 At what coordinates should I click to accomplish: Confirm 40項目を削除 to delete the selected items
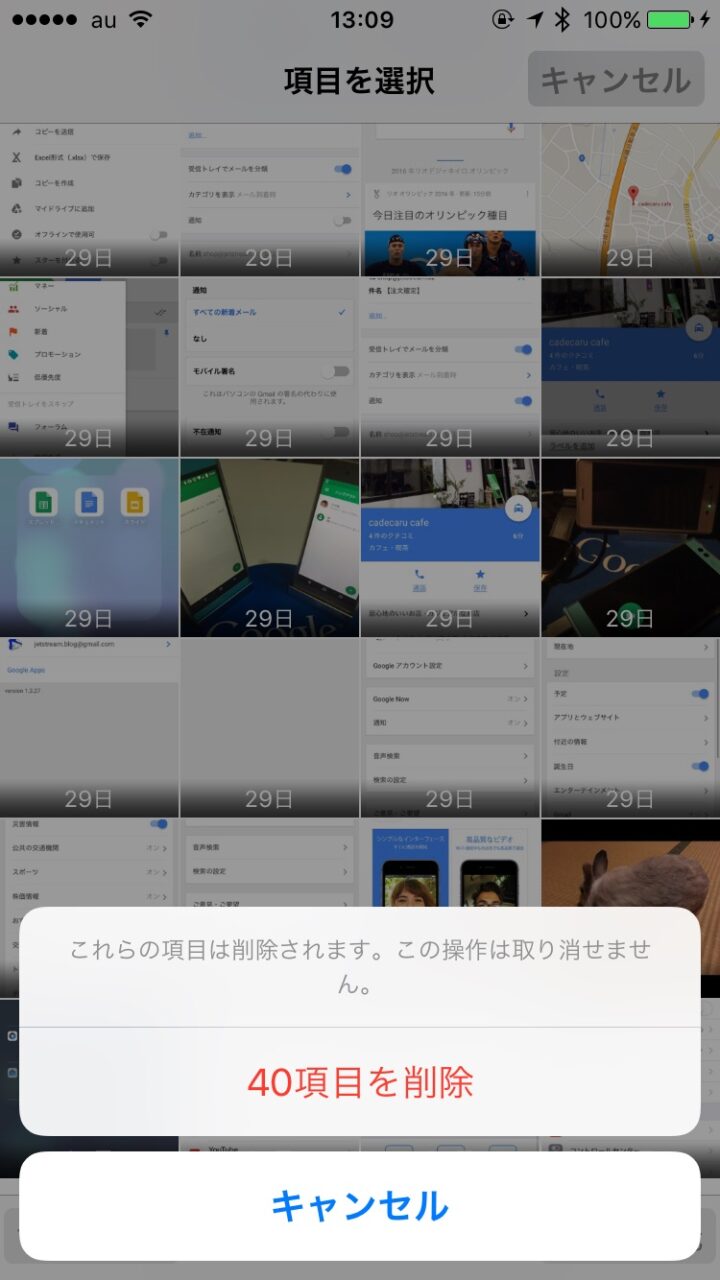pyautogui.click(x=360, y=1082)
